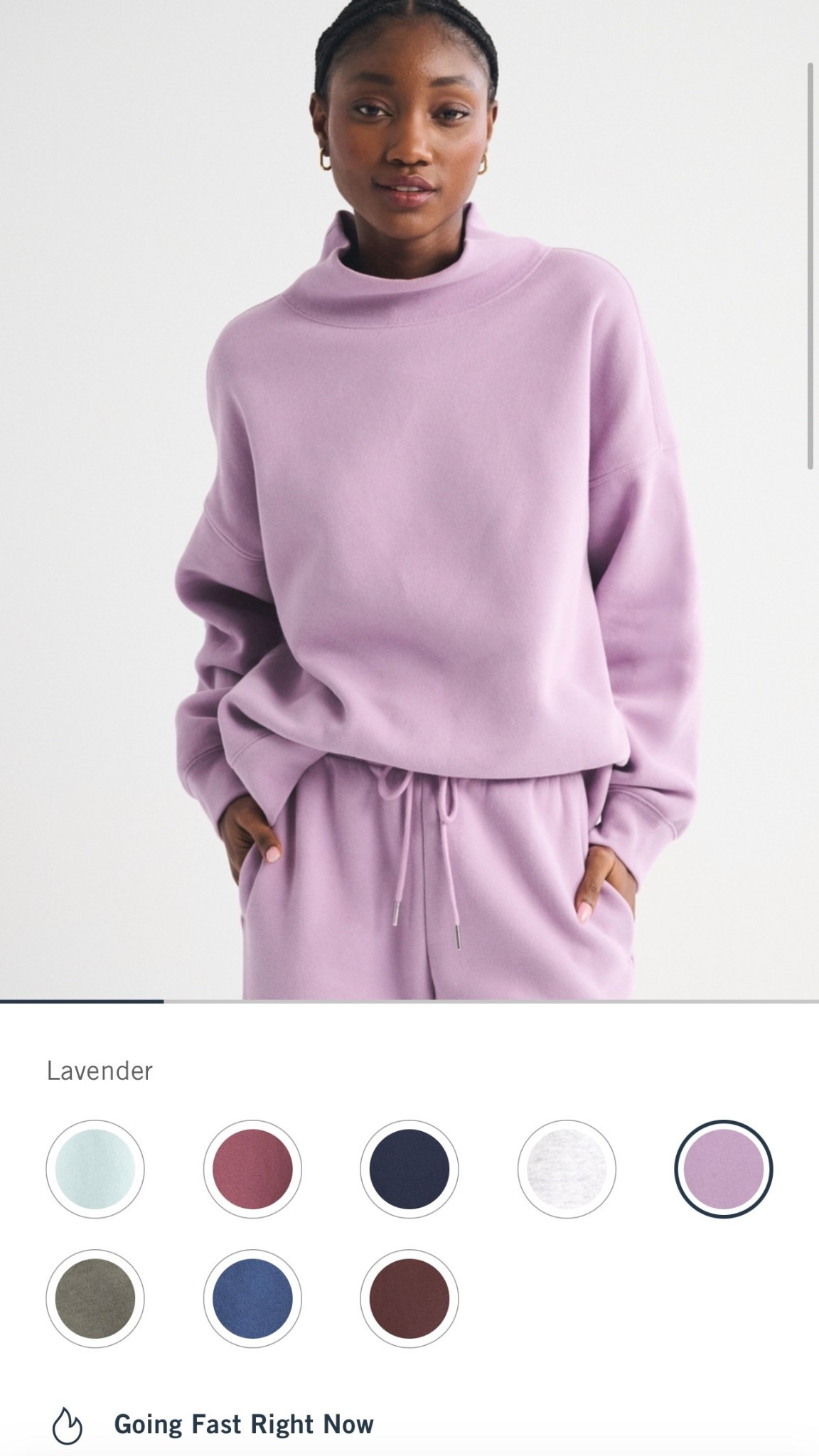Screen dimensions: 819x1456
Task: Select the heather grey color swatch
Action: pos(566,1171)
